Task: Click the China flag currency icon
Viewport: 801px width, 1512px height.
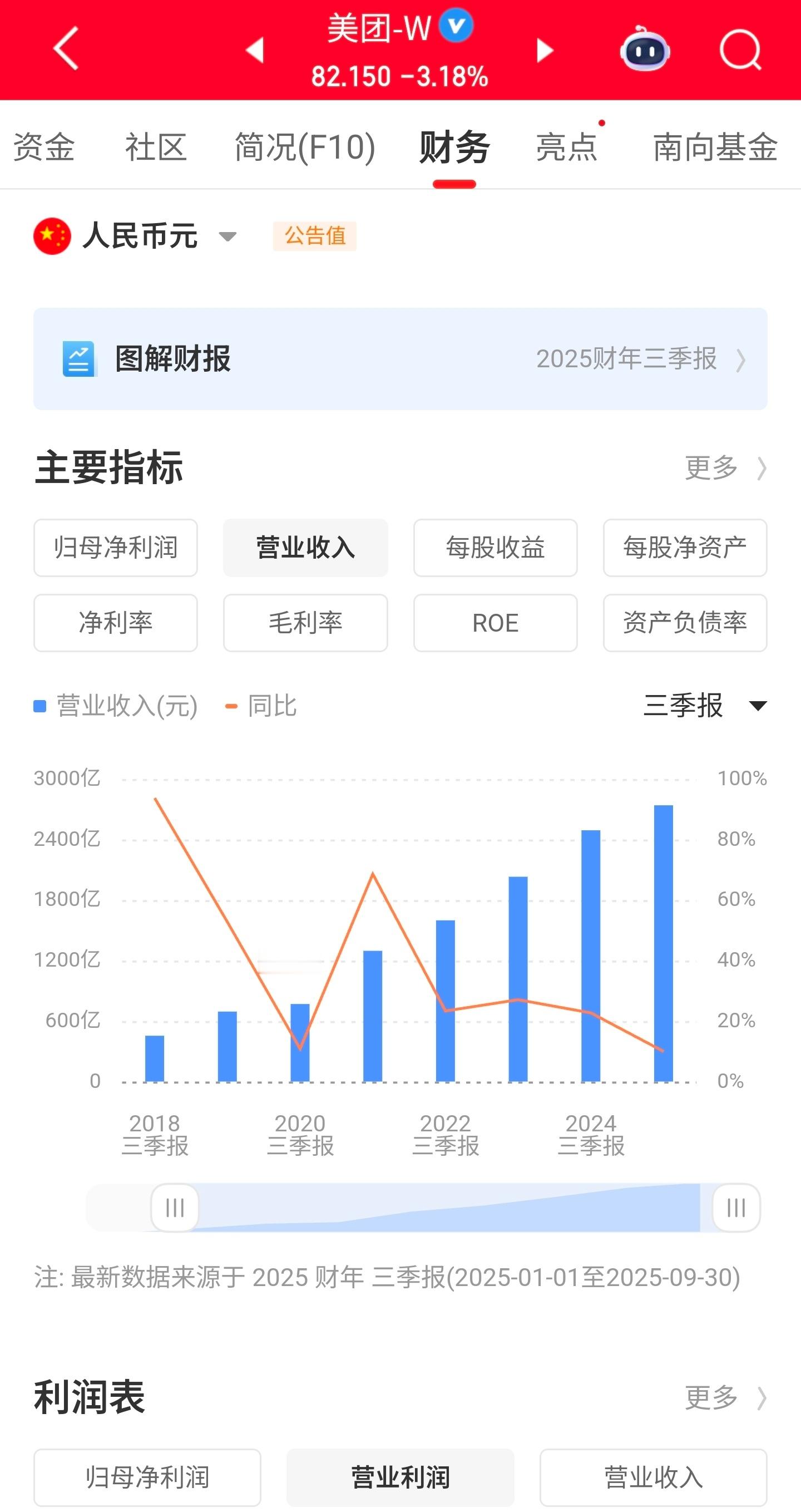Action: (x=53, y=235)
